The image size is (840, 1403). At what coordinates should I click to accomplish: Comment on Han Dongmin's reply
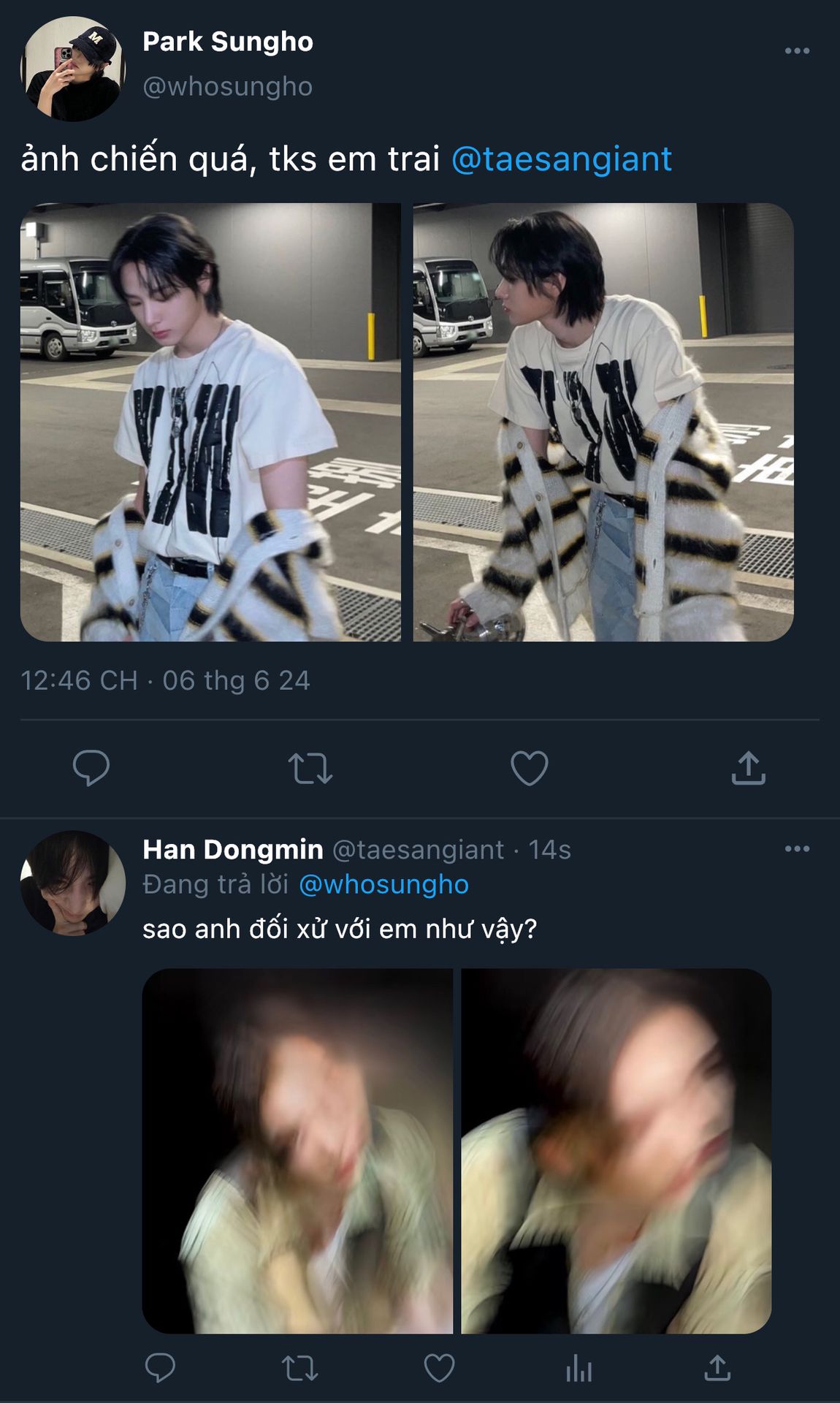click(x=160, y=1368)
